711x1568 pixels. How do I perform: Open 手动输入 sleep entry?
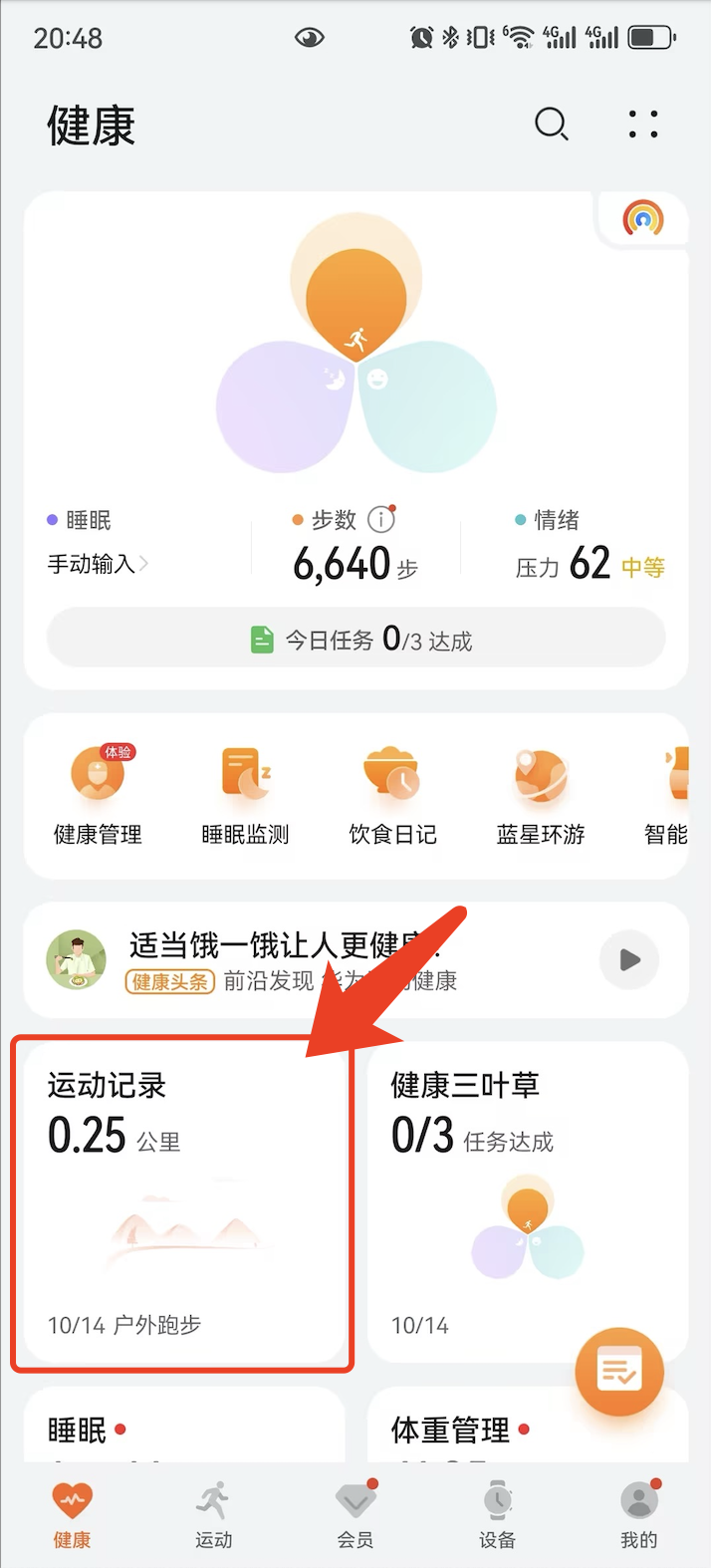[98, 564]
